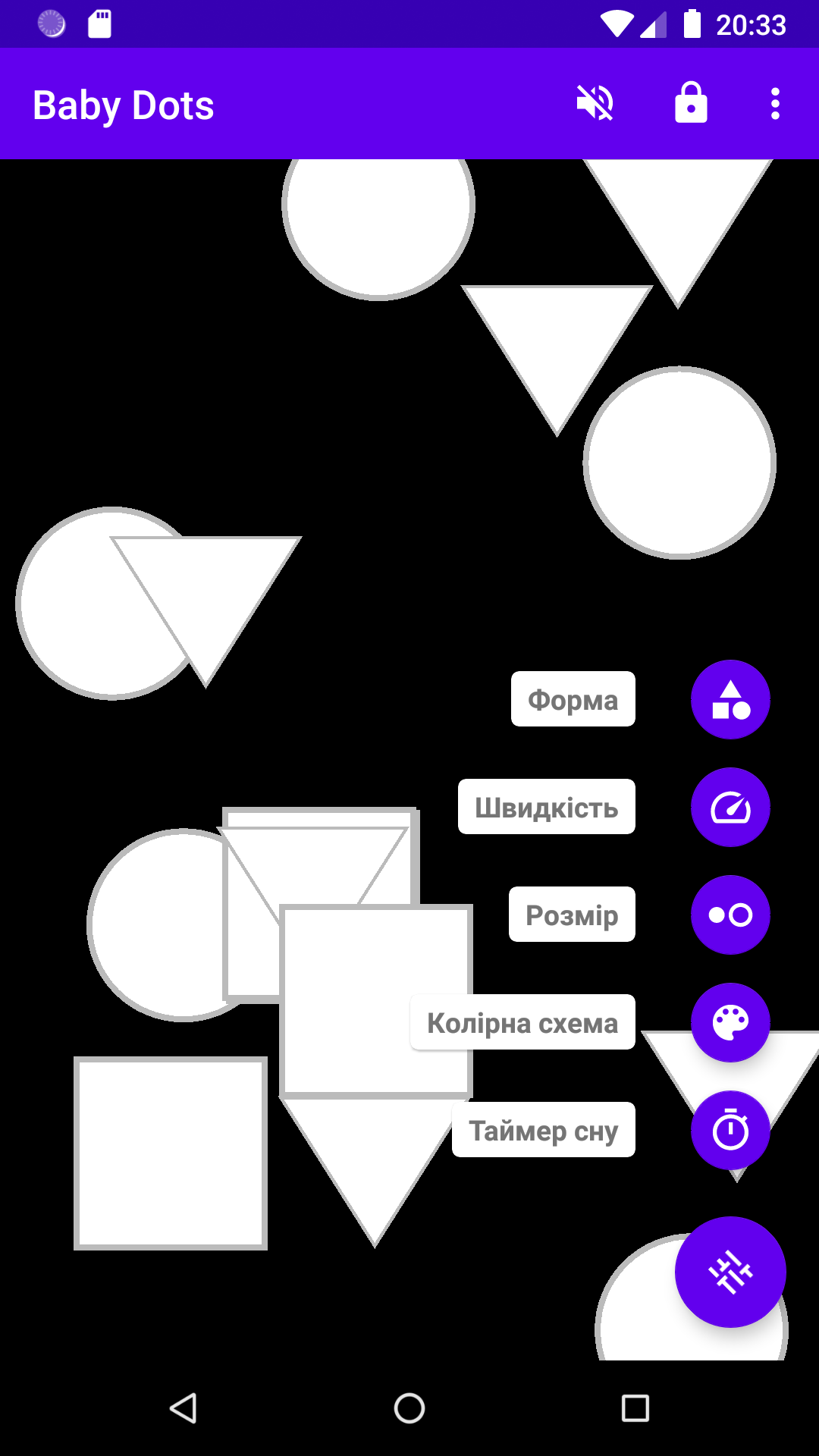Open the Колірна схема palette button

point(730,1022)
